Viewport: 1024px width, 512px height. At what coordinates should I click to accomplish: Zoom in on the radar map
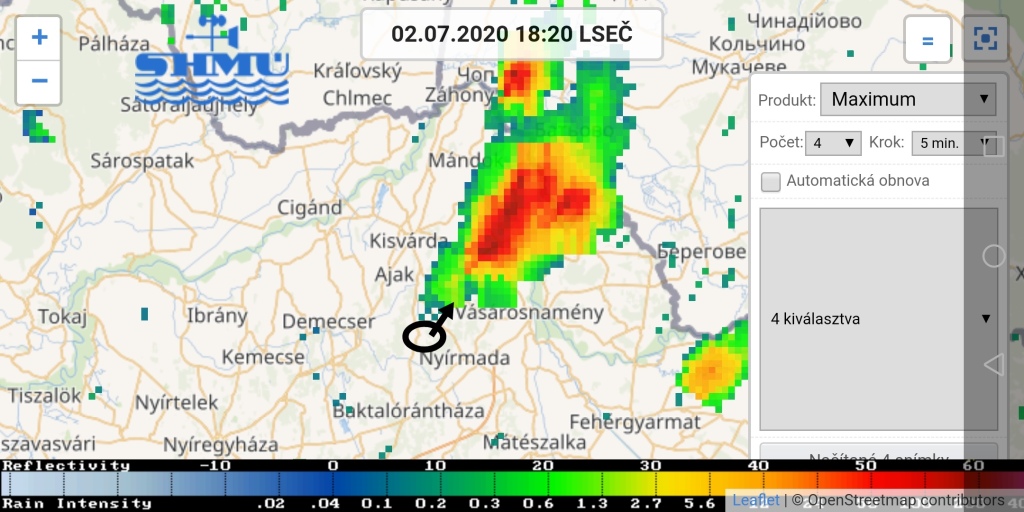pos(39,38)
